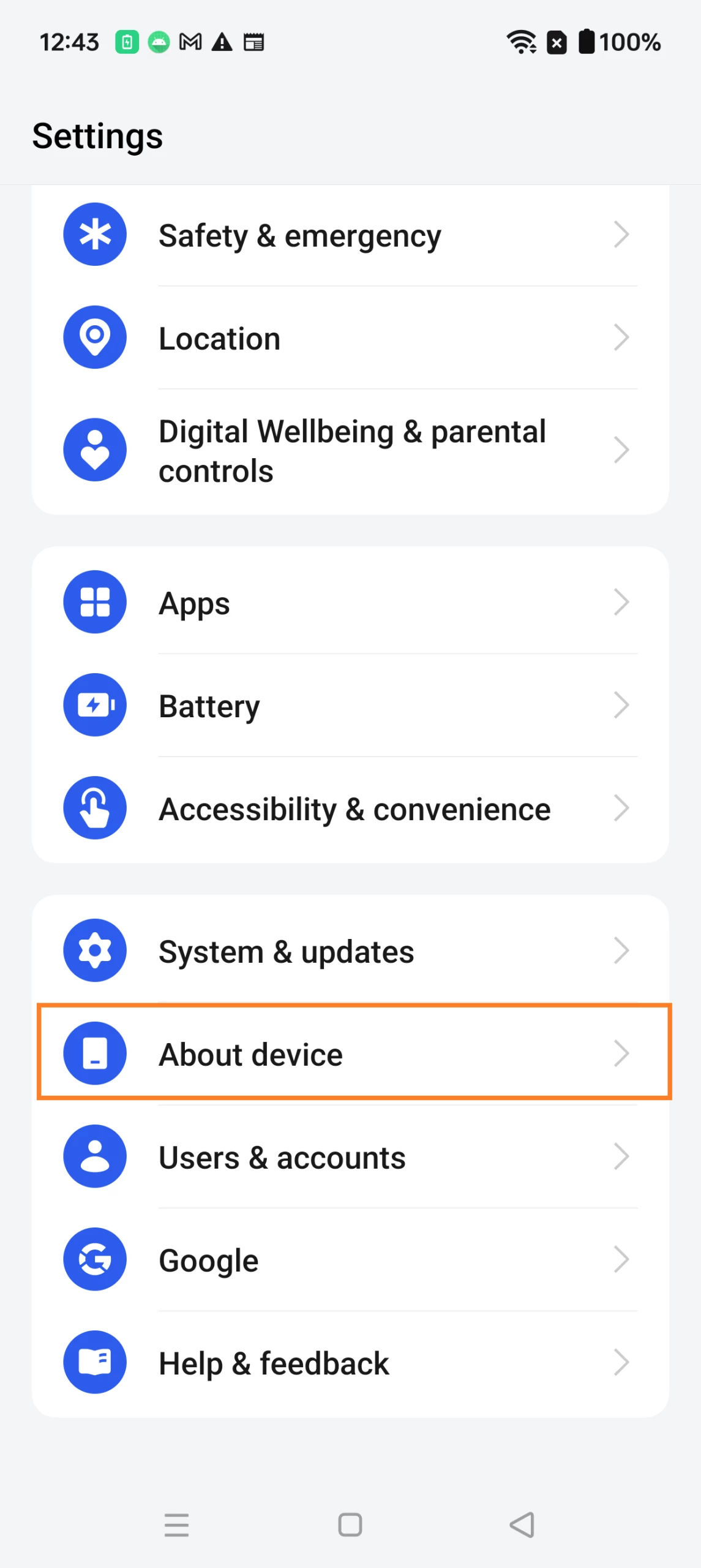Select Accessibility & convenience
This screenshot has width=701, height=1568.
(x=349, y=809)
